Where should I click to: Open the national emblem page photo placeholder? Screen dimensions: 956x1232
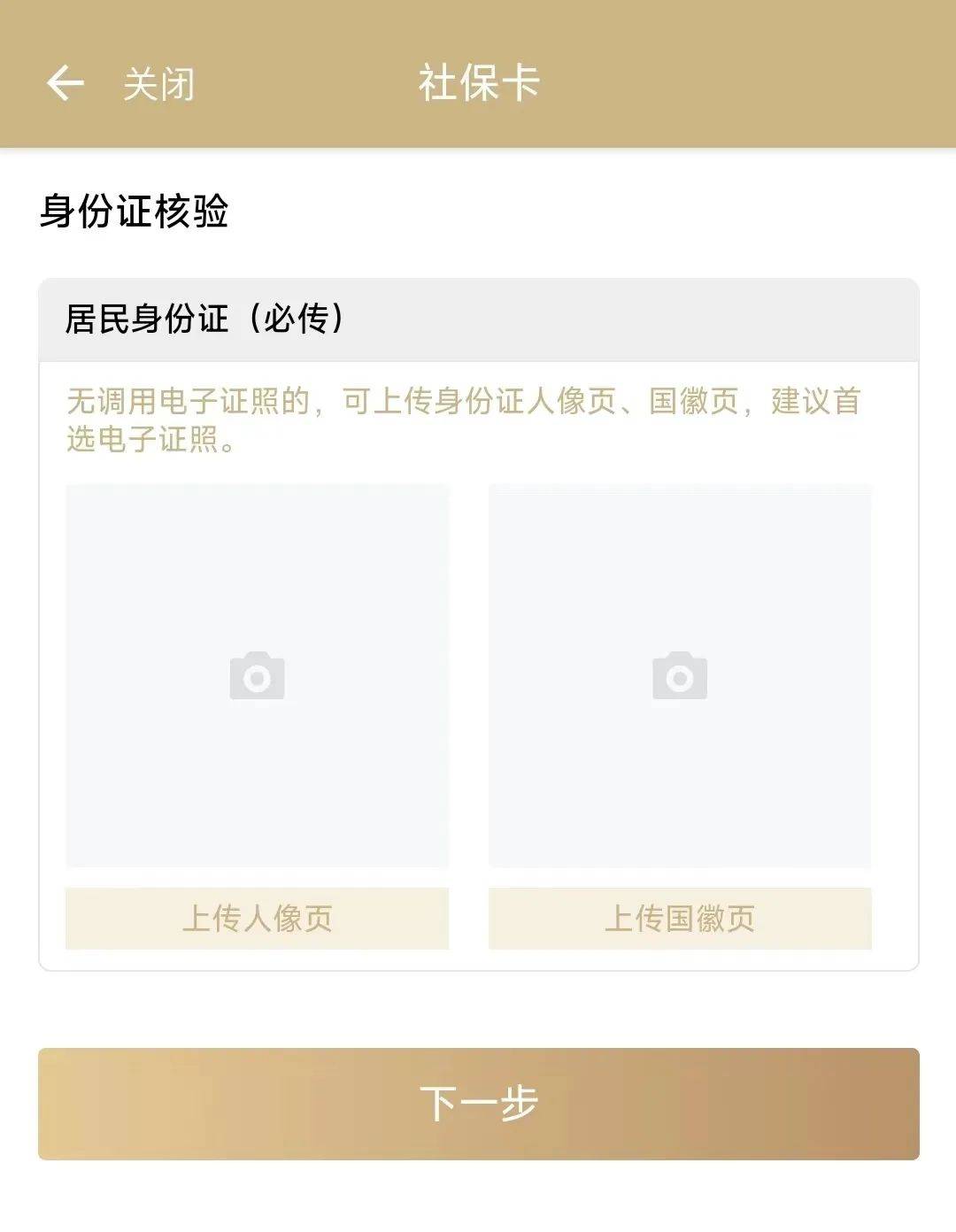tap(680, 675)
